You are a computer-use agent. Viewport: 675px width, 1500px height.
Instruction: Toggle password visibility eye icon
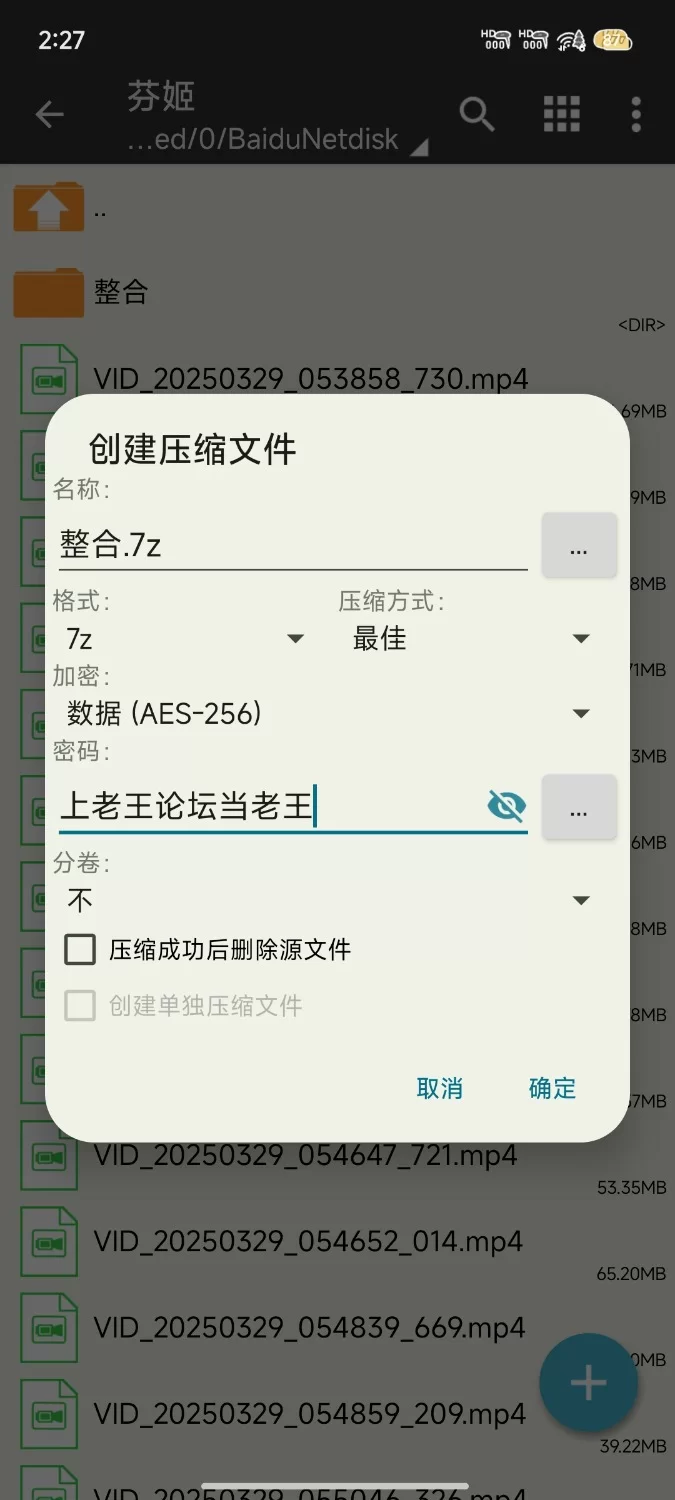[x=507, y=806]
